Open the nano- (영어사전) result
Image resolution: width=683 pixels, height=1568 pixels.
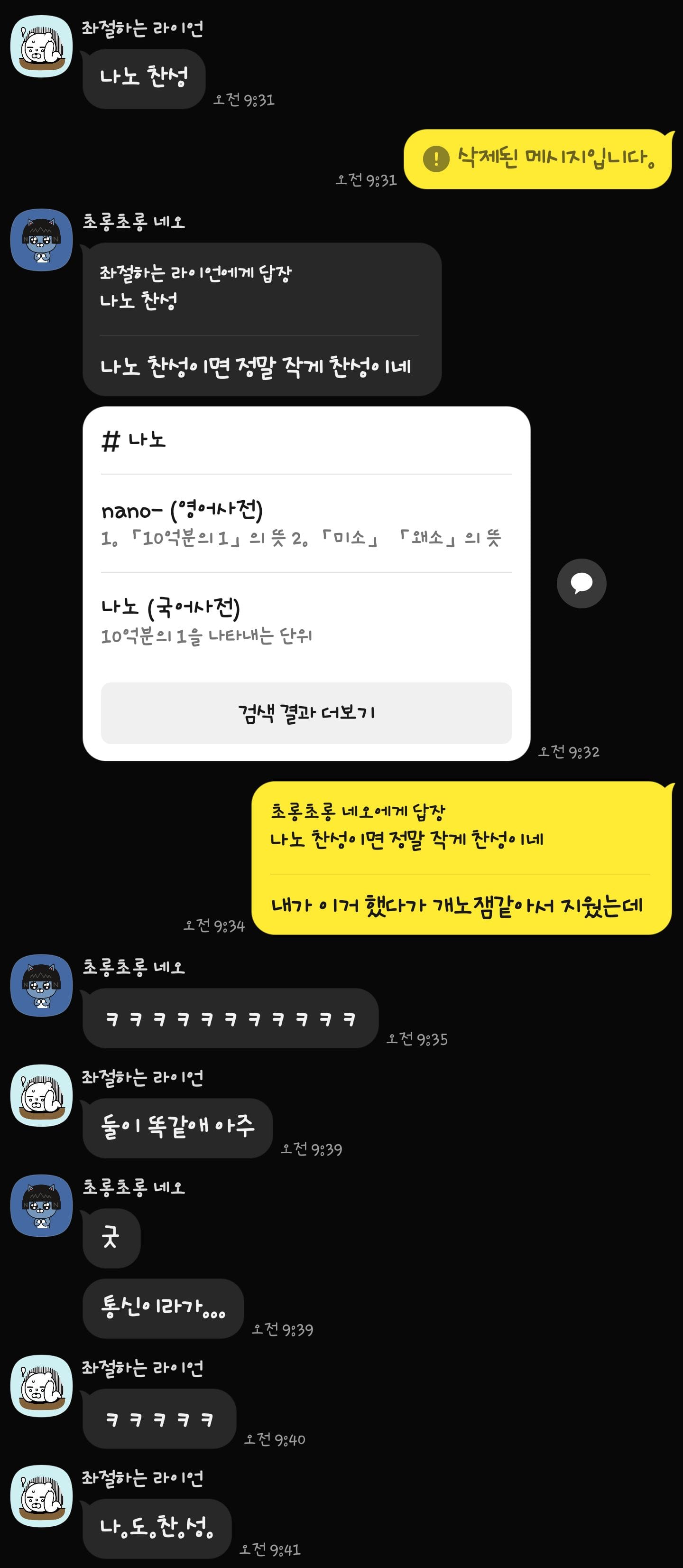pos(306,523)
